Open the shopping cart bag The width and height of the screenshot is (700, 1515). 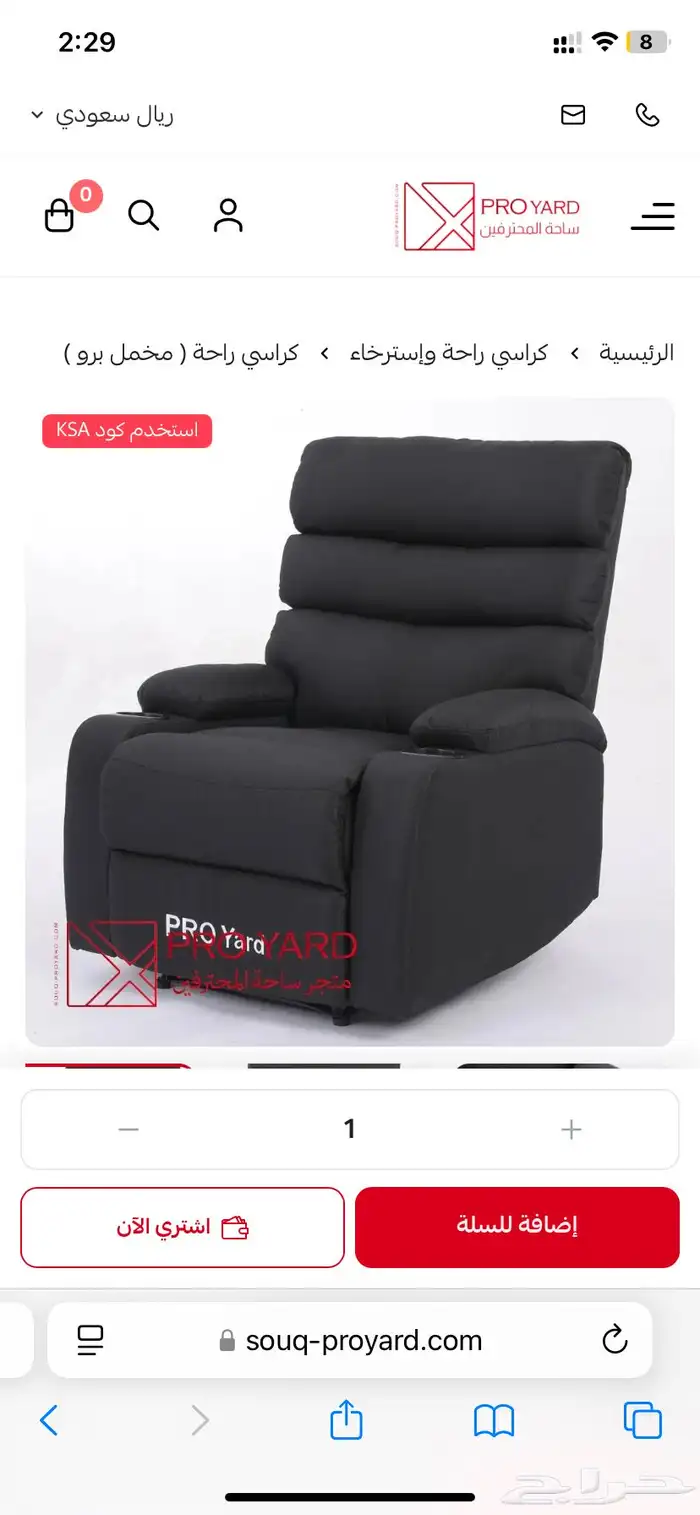pos(60,215)
